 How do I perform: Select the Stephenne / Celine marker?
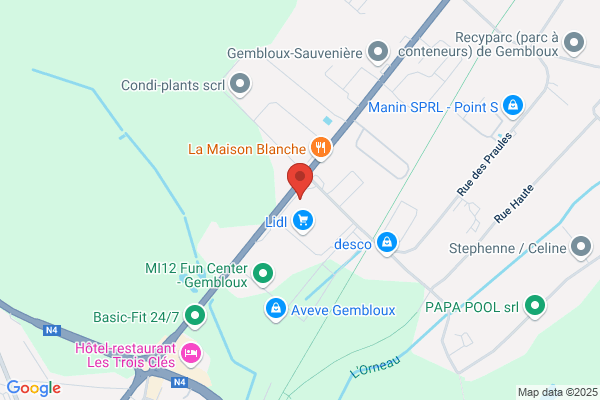581,247
